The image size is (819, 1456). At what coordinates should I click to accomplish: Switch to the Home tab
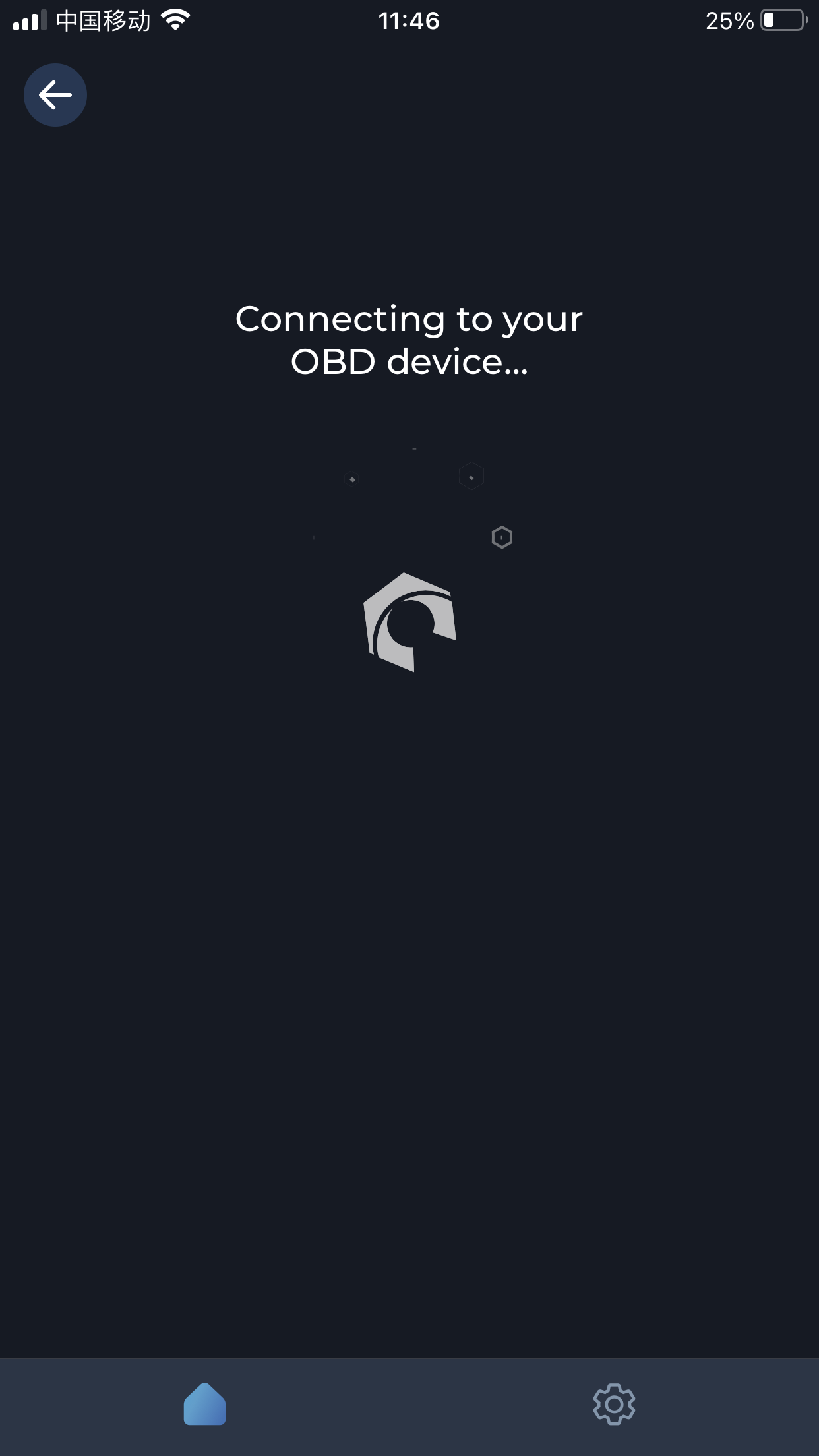click(x=204, y=1404)
